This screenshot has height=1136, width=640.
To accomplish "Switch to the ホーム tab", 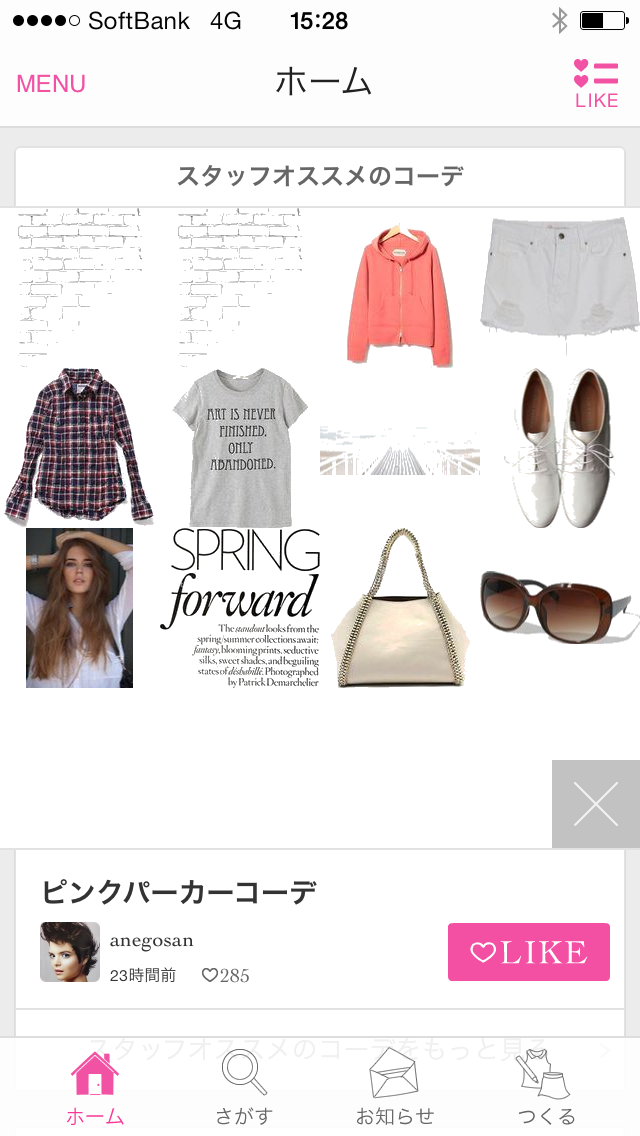I will pos(95,1088).
